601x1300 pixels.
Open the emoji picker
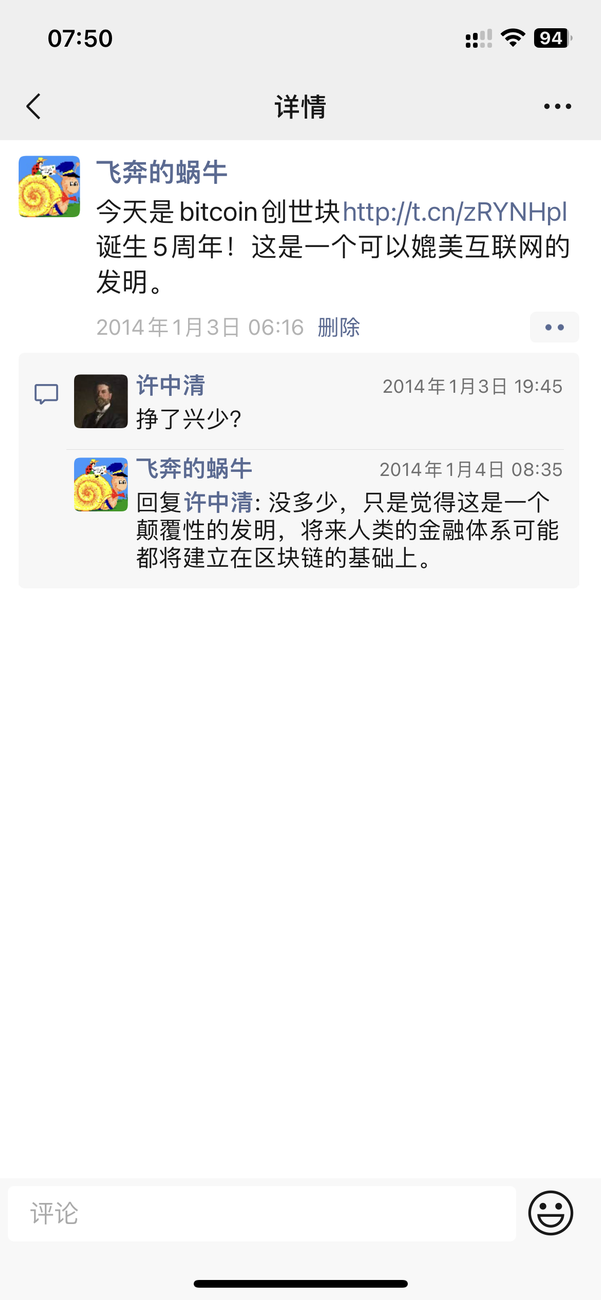pyautogui.click(x=550, y=1214)
